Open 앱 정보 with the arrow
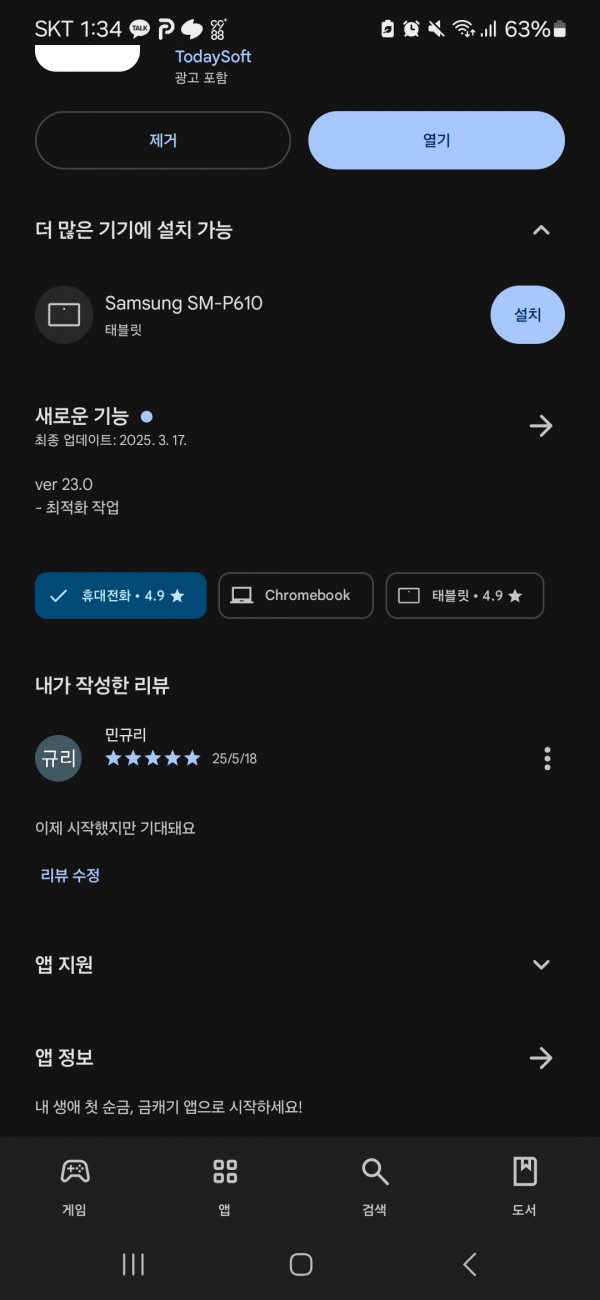Screen dimensions: 600x1300 [x=541, y=1058]
